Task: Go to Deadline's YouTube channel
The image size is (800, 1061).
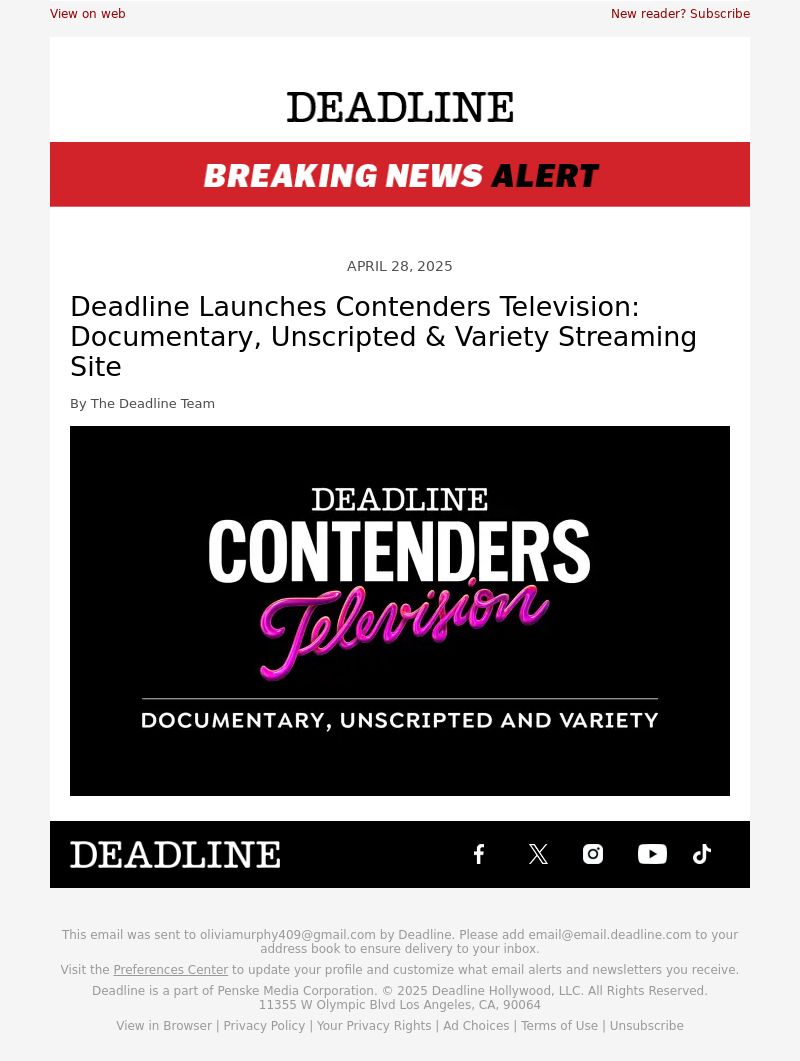Action: [x=652, y=854]
